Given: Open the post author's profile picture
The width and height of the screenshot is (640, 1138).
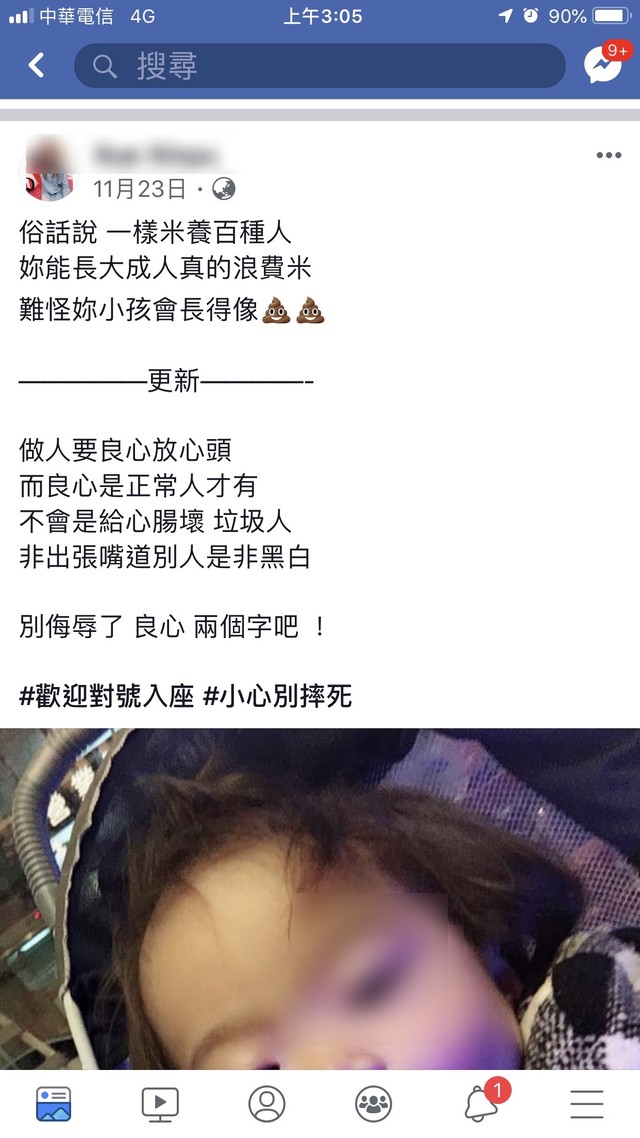Looking at the screenshot, I should pyautogui.click(x=47, y=169).
